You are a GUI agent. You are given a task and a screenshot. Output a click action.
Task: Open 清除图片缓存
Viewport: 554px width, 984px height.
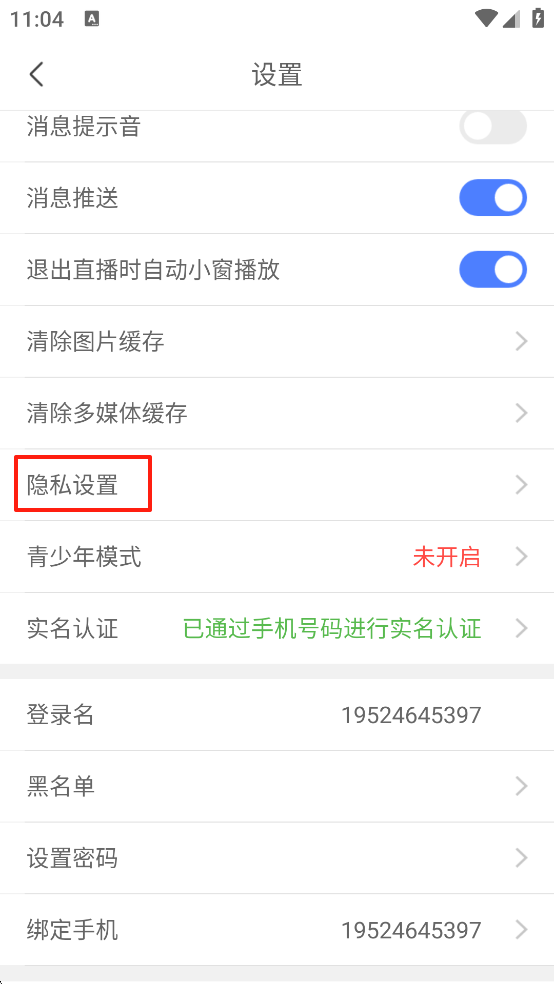coord(277,342)
